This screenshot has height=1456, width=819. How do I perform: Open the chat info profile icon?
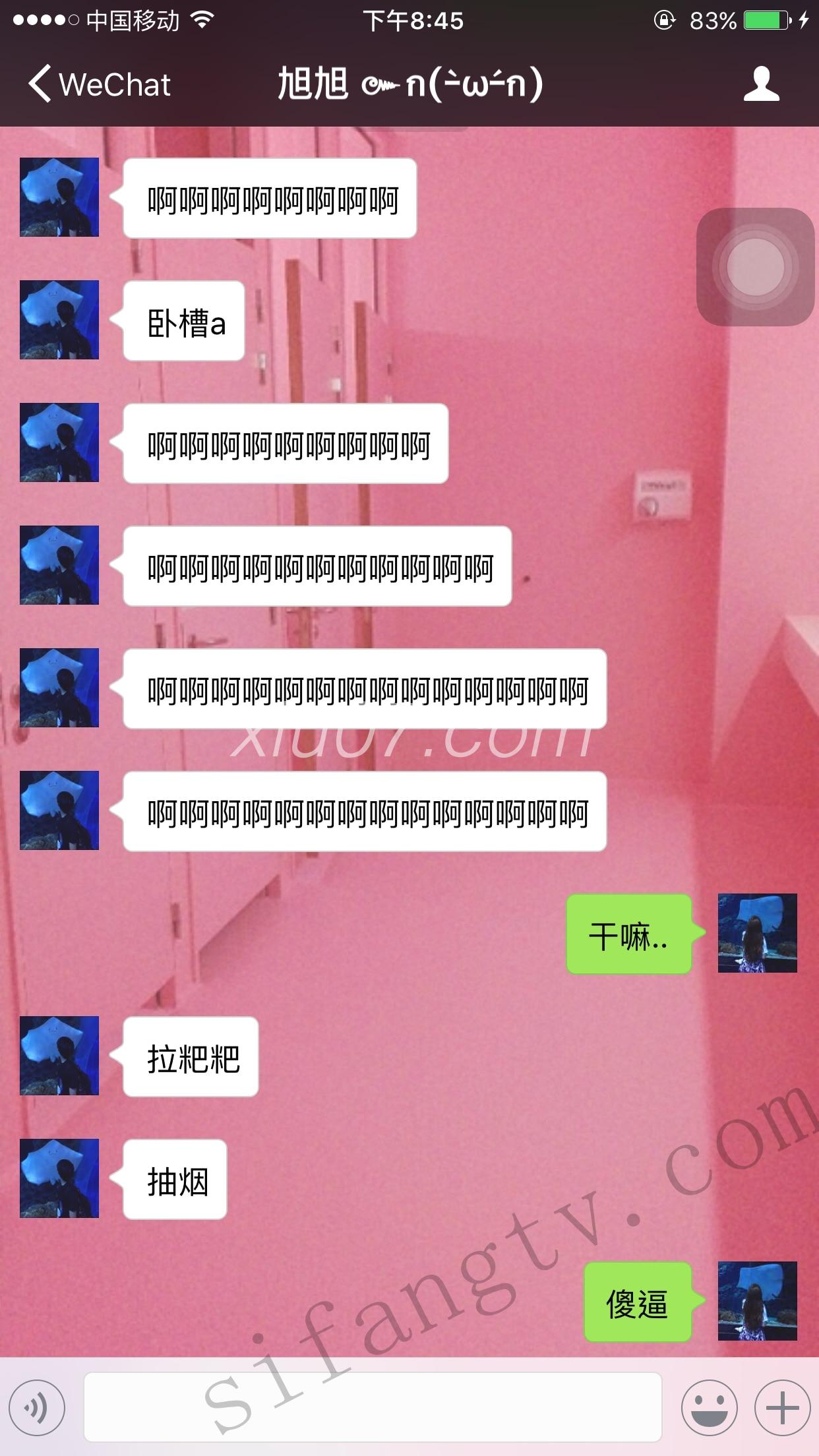click(761, 84)
